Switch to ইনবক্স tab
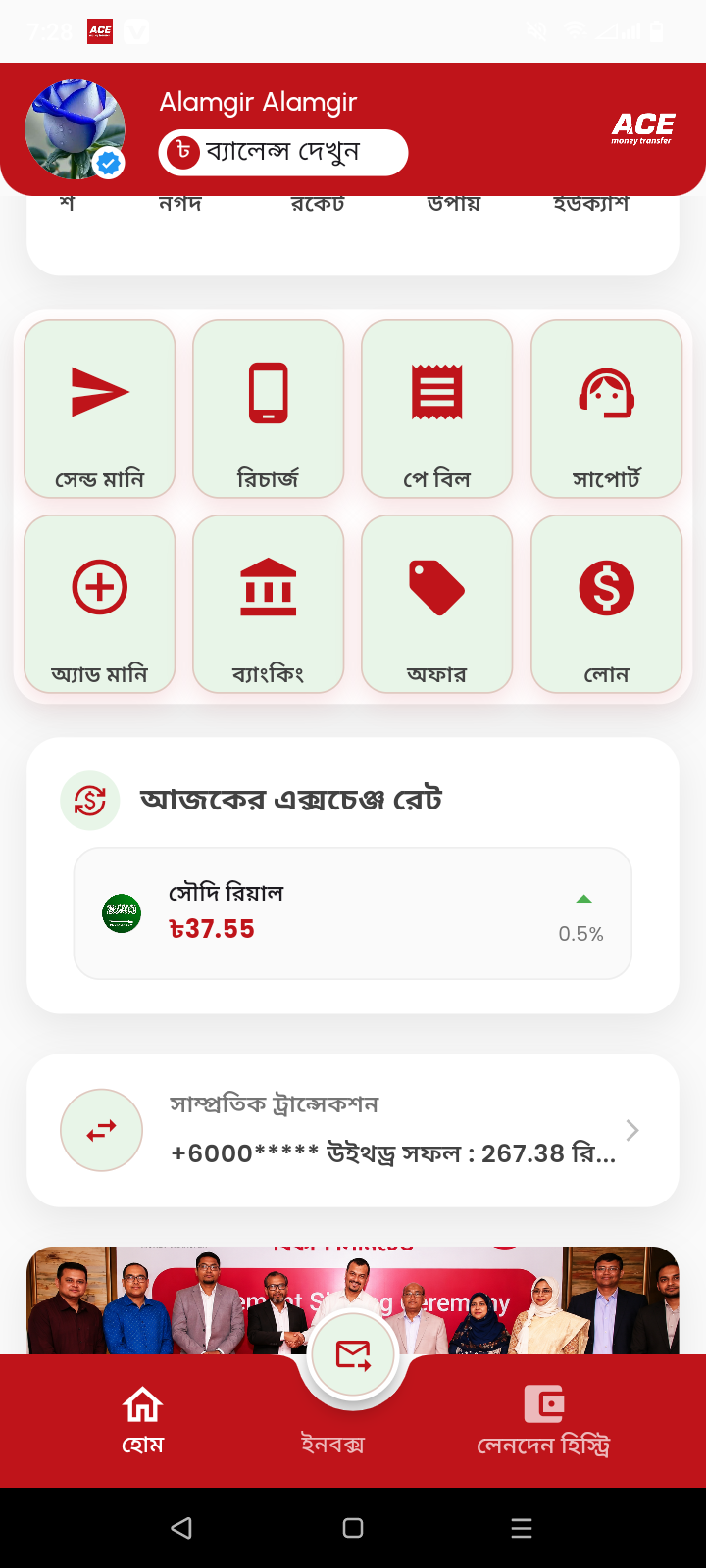 (332, 1444)
